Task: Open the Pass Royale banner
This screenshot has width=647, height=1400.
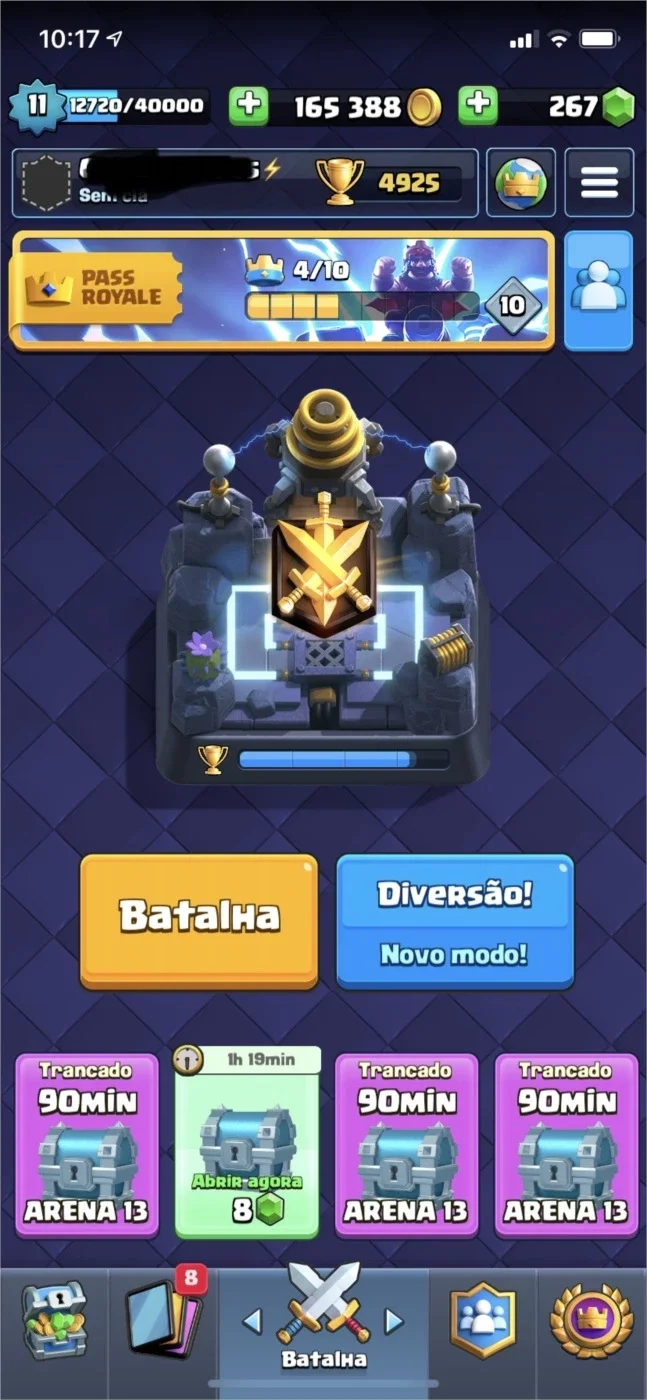Action: click(282, 291)
